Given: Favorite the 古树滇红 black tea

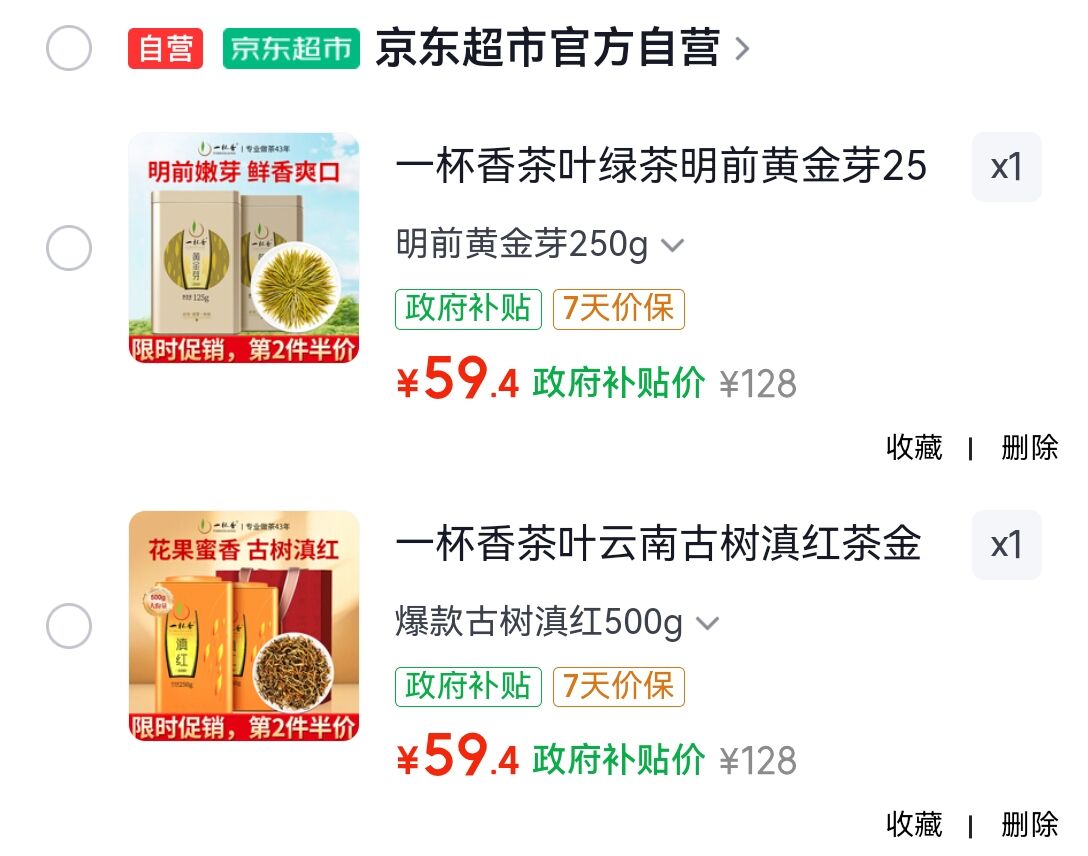Looking at the screenshot, I should click(x=914, y=824).
